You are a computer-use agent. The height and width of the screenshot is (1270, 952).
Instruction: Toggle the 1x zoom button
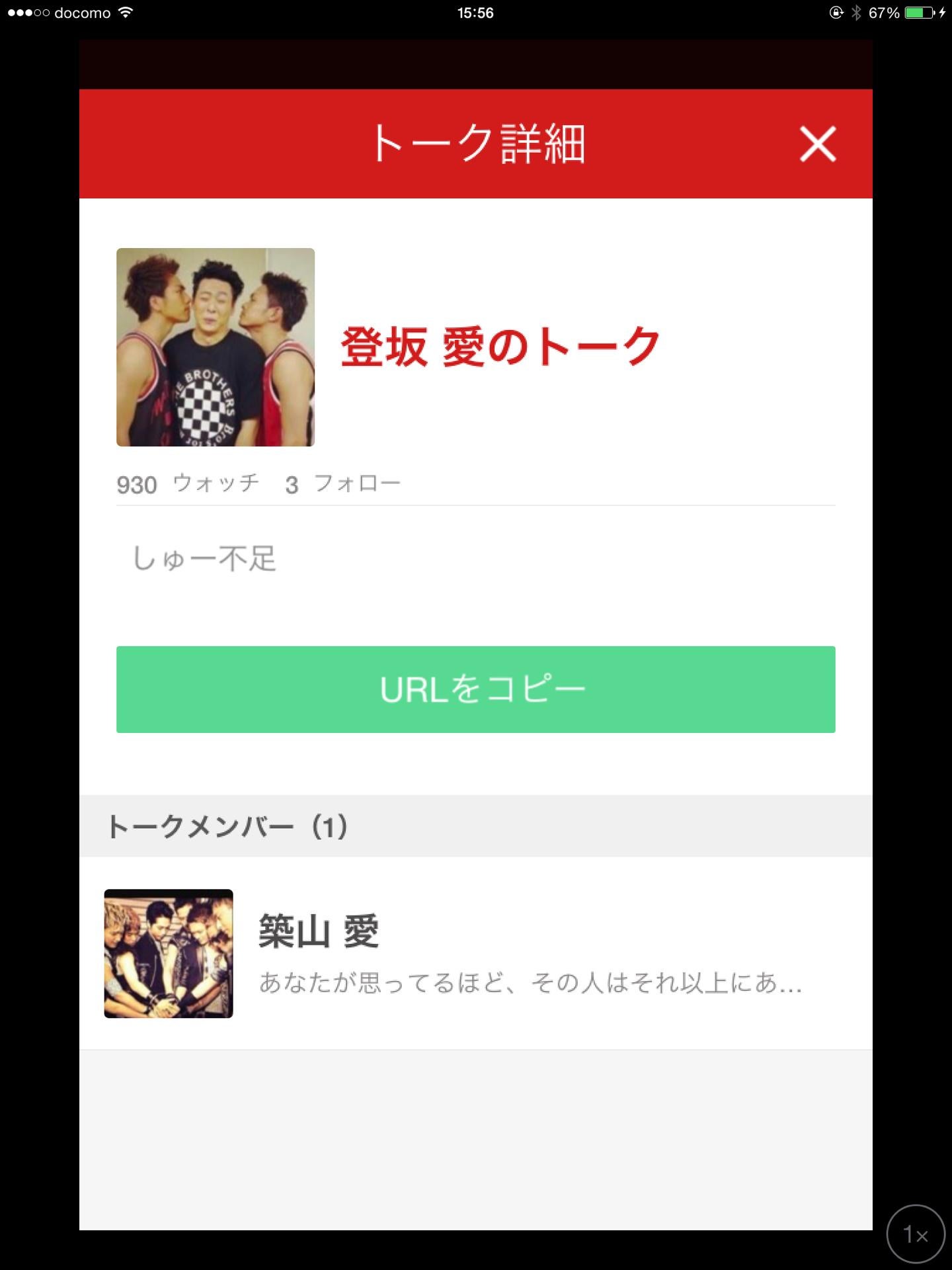point(916,1234)
